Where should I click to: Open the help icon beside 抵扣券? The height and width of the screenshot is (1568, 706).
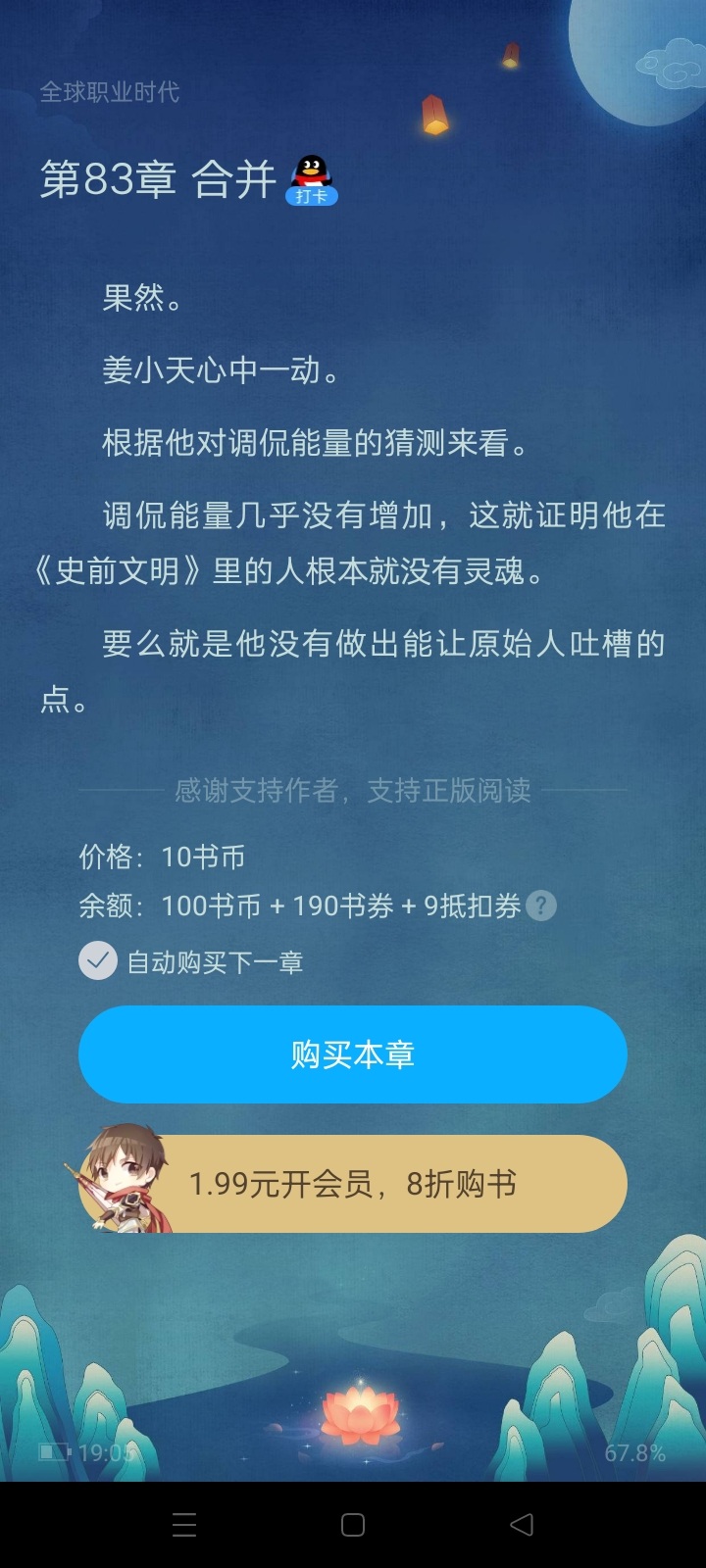pyautogui.click(x=541, y=906)
